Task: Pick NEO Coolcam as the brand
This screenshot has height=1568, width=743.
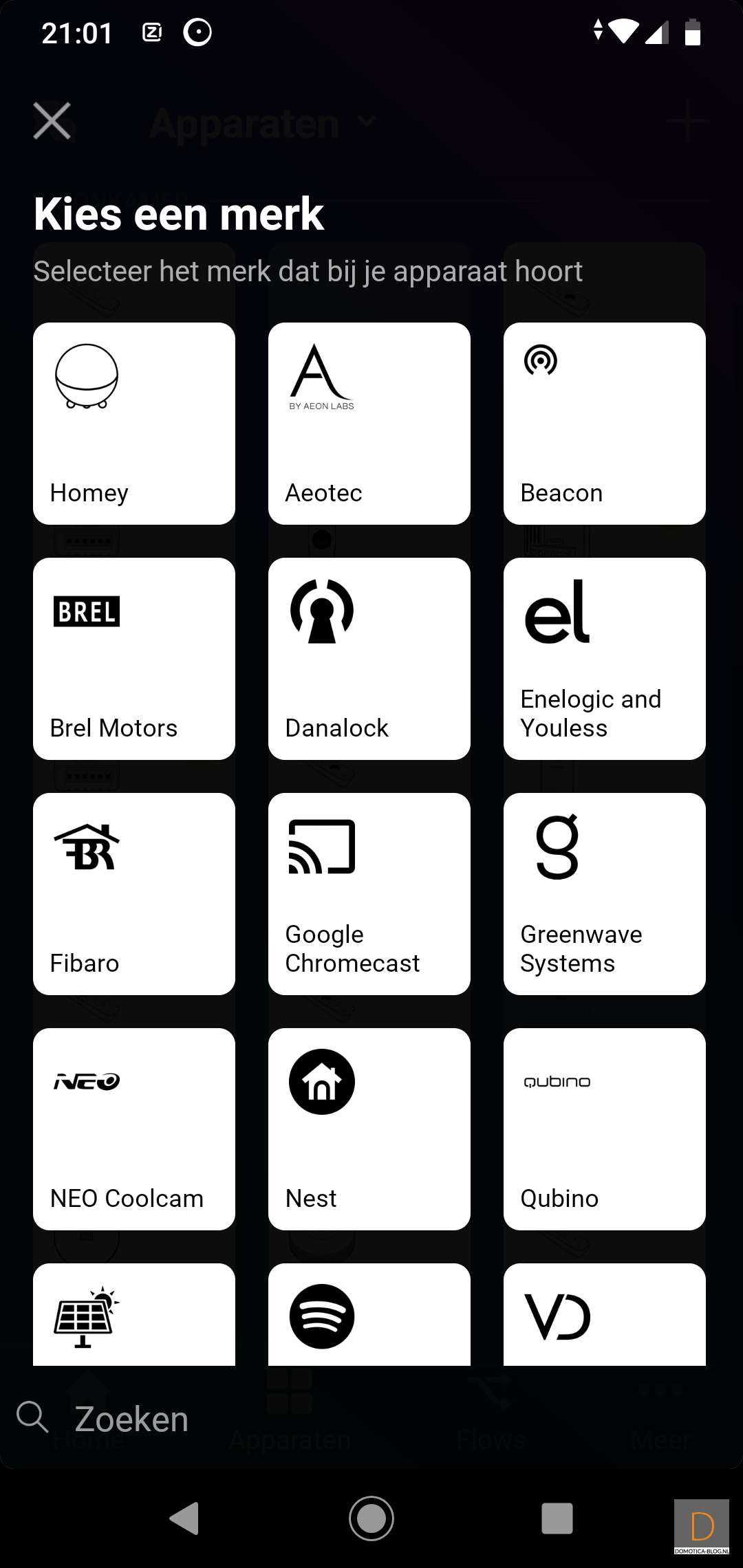Action: 134,1129
